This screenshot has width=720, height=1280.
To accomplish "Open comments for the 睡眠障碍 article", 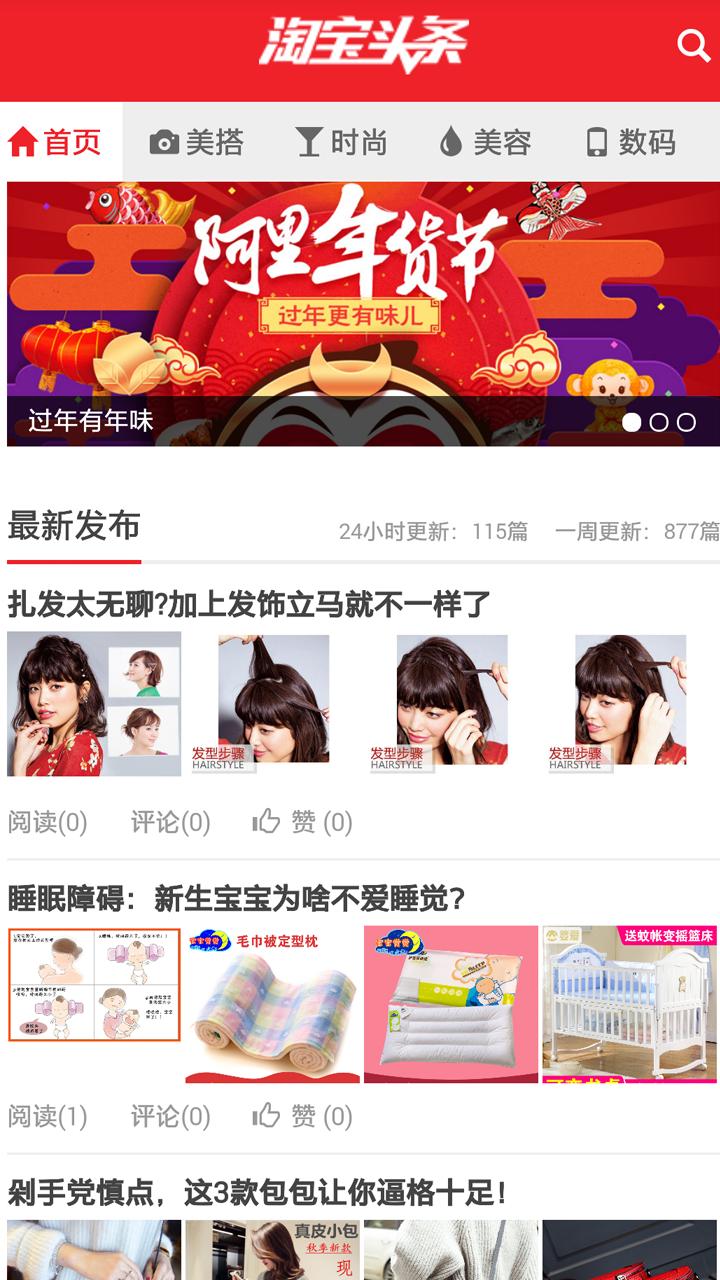I will (x=170, y=1116).
